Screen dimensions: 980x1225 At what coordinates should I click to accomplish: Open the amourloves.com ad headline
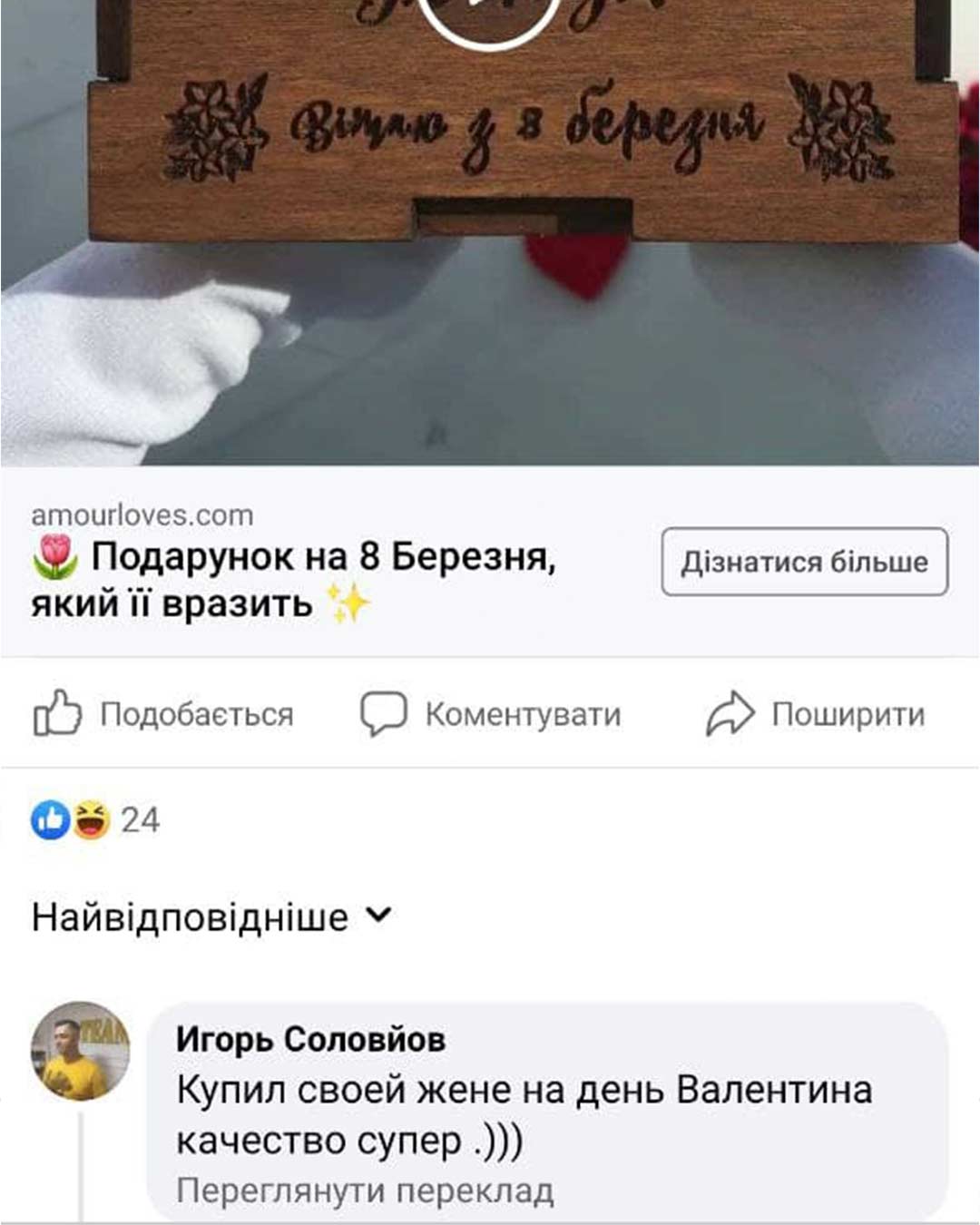coord(293,579)
